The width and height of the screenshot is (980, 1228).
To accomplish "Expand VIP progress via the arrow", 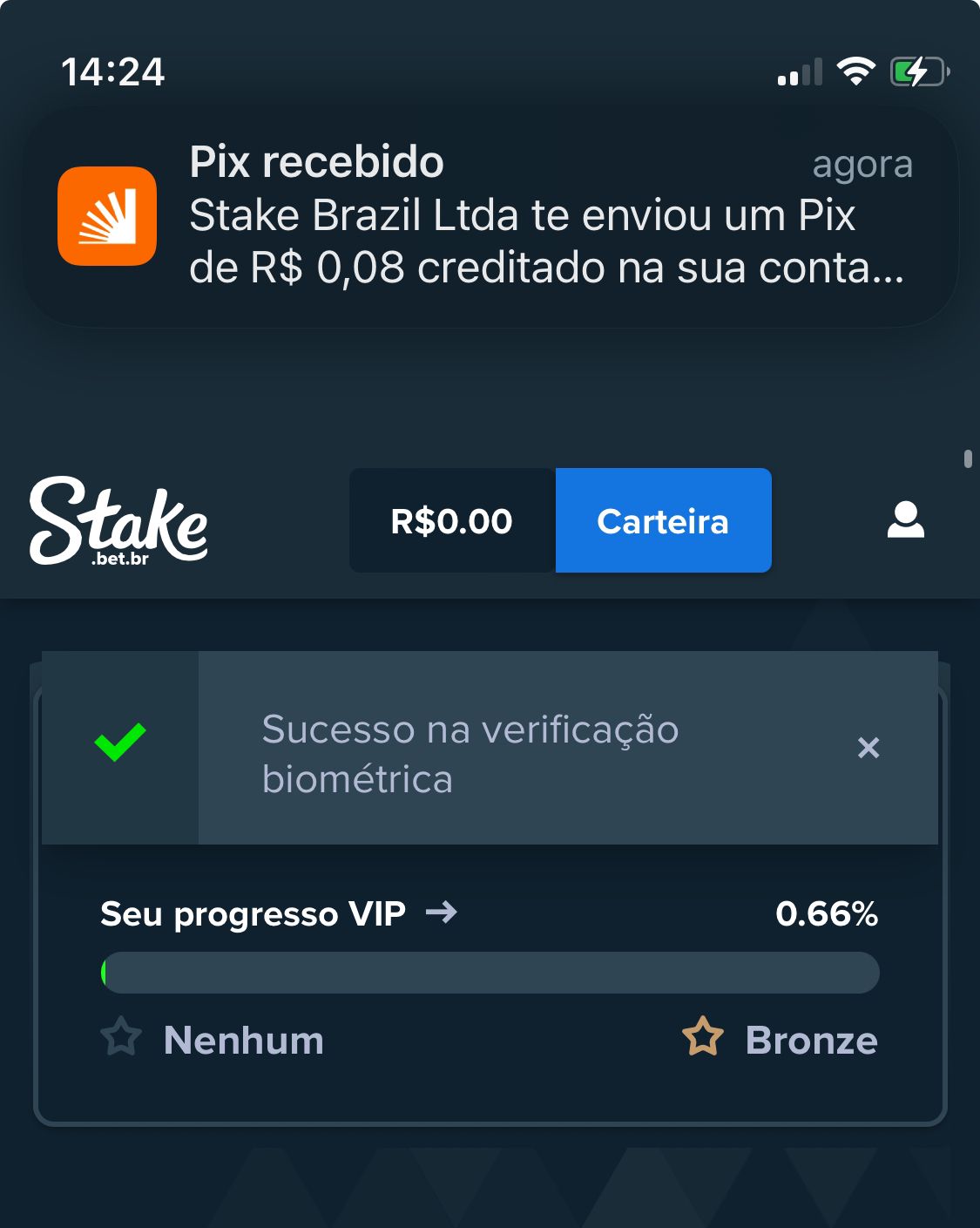I will coord(443,913).
